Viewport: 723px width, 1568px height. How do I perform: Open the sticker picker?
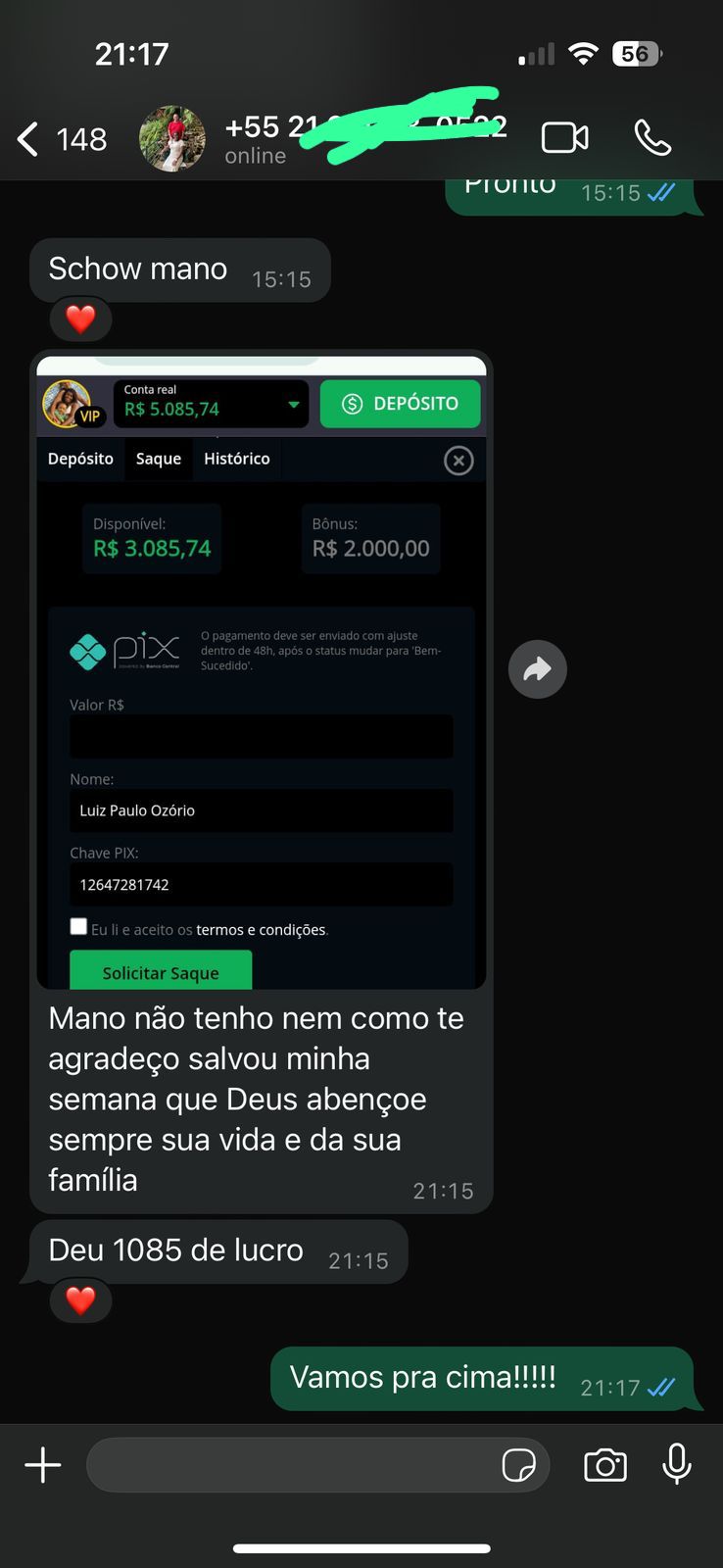(x=518, y=1465)
